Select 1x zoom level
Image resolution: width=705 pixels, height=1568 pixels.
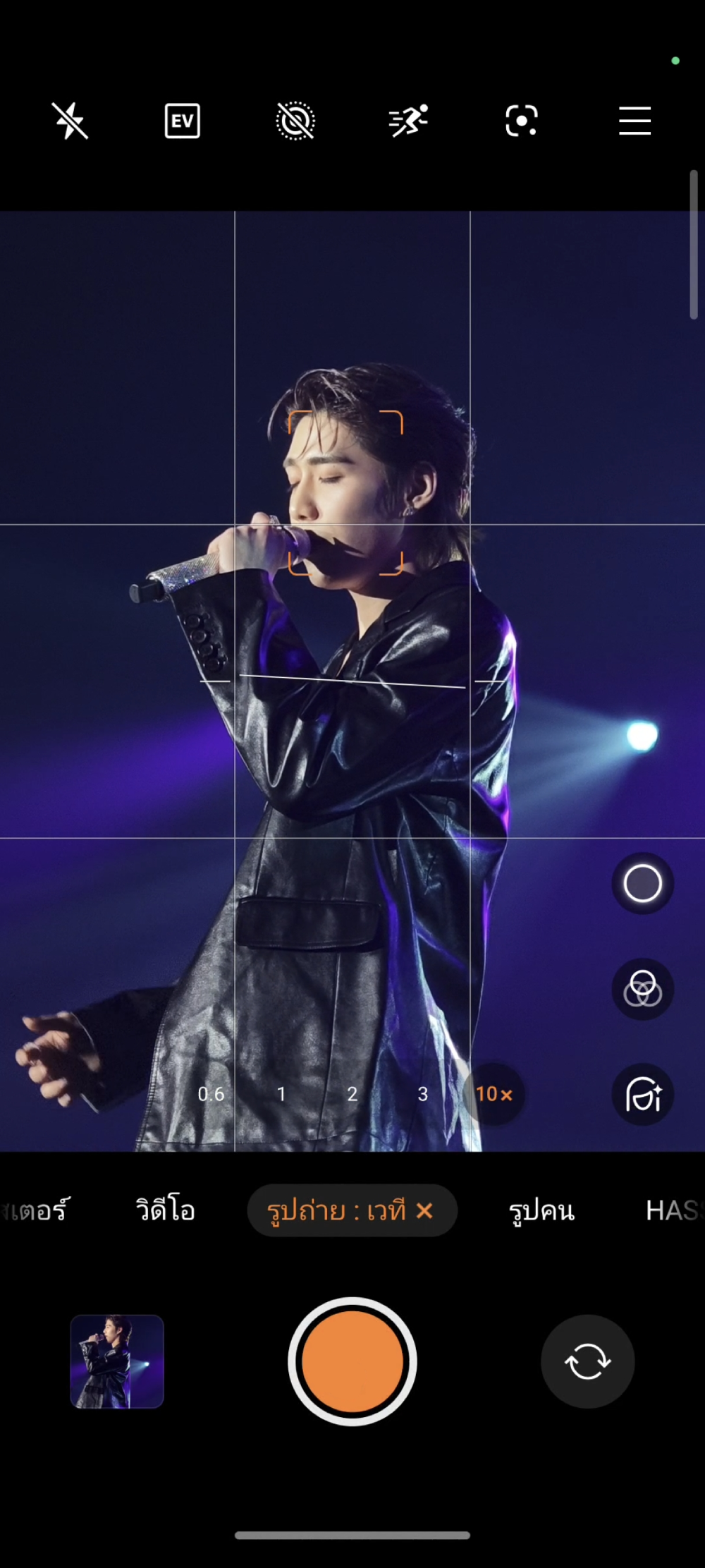click(x=281, y=1094)
